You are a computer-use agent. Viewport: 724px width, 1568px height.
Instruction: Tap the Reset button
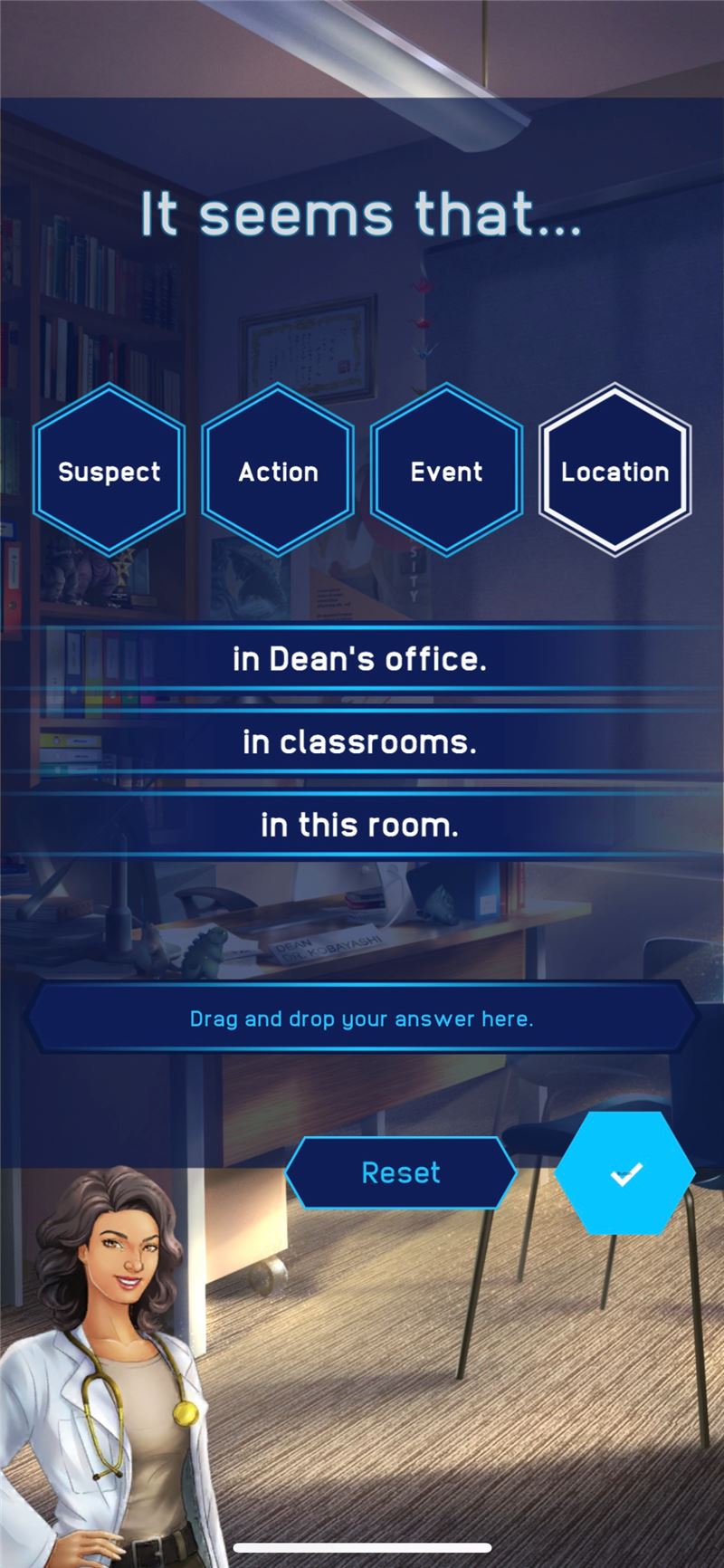tap(401, 1172)
